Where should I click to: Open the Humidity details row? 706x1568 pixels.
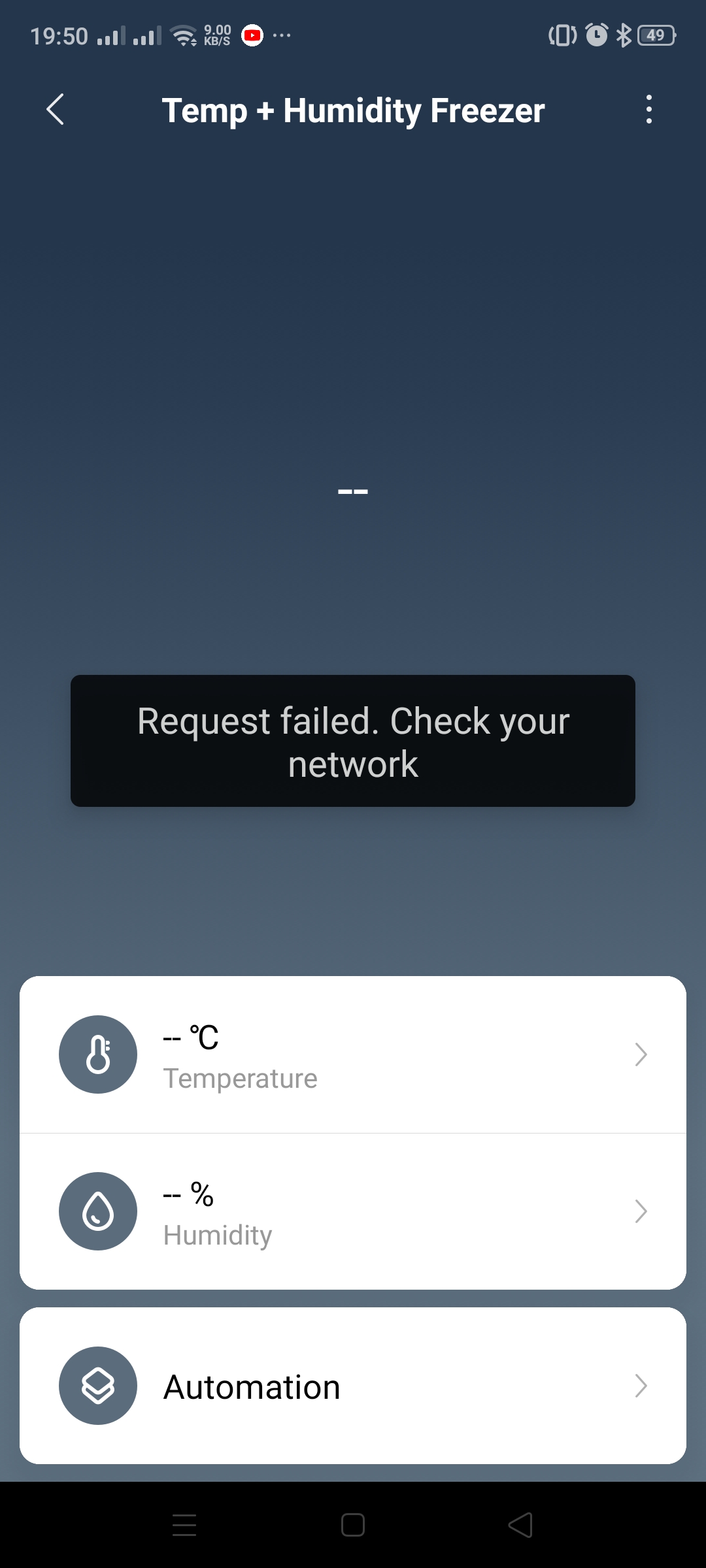353,1211
